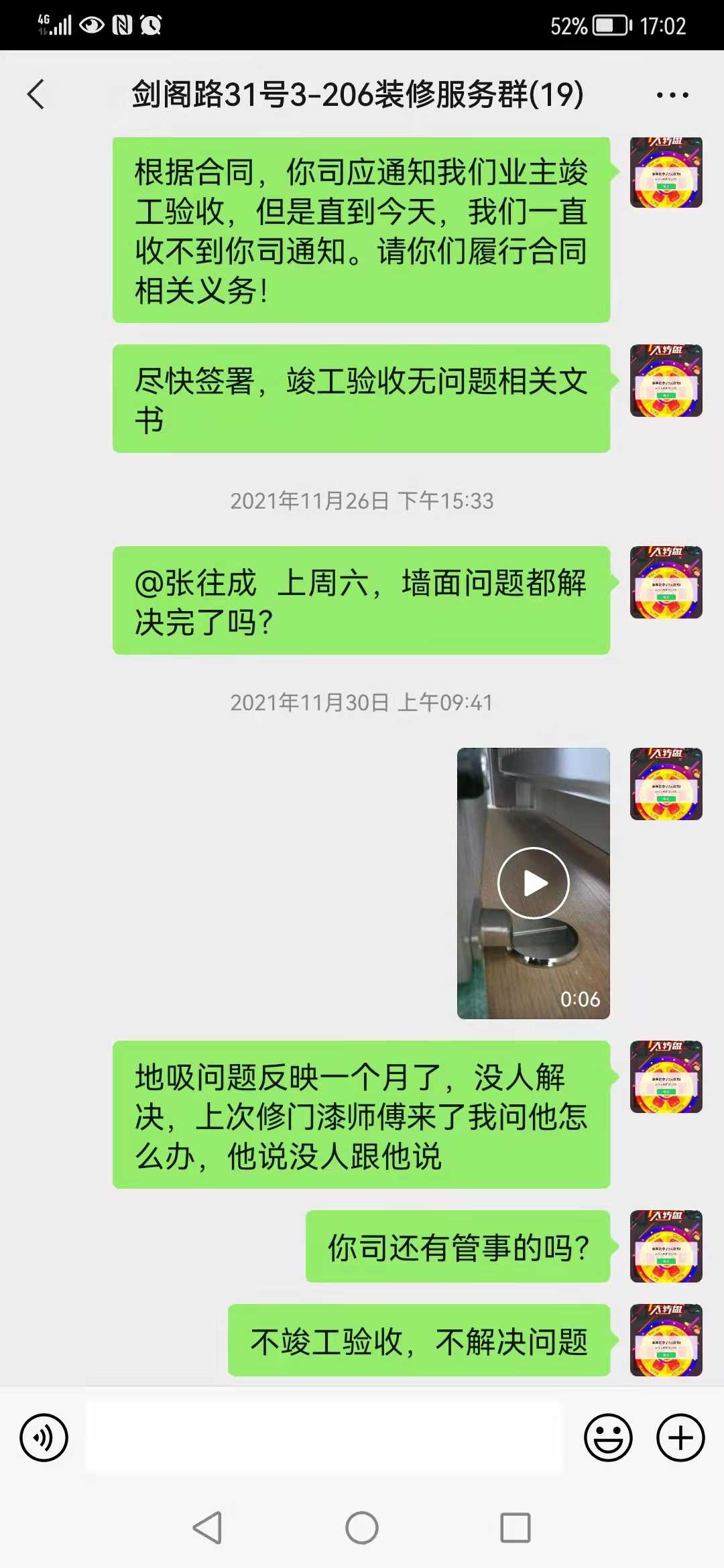The height and width of the screenshot is (1568, 724).
Task: Open the emoji picker
Action: click(x=608, y=1438)
